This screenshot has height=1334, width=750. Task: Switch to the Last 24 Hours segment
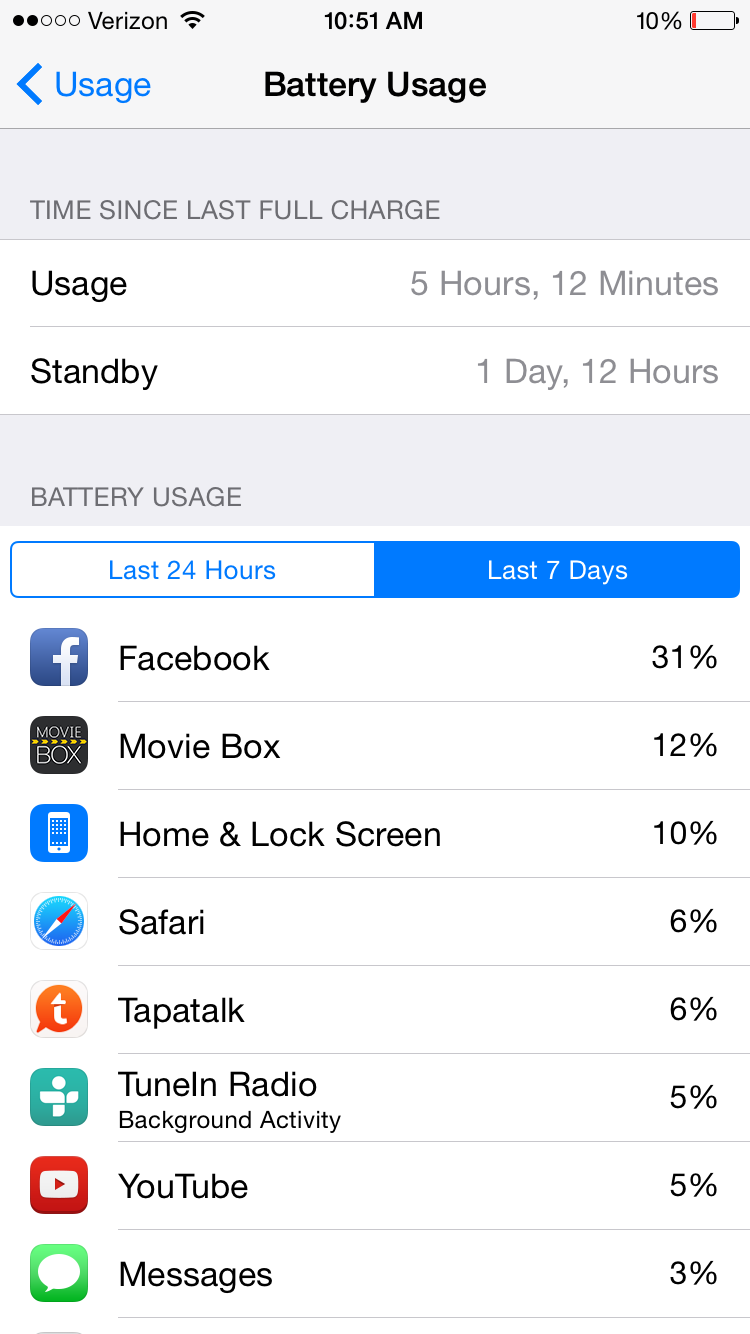pos(192,570)
